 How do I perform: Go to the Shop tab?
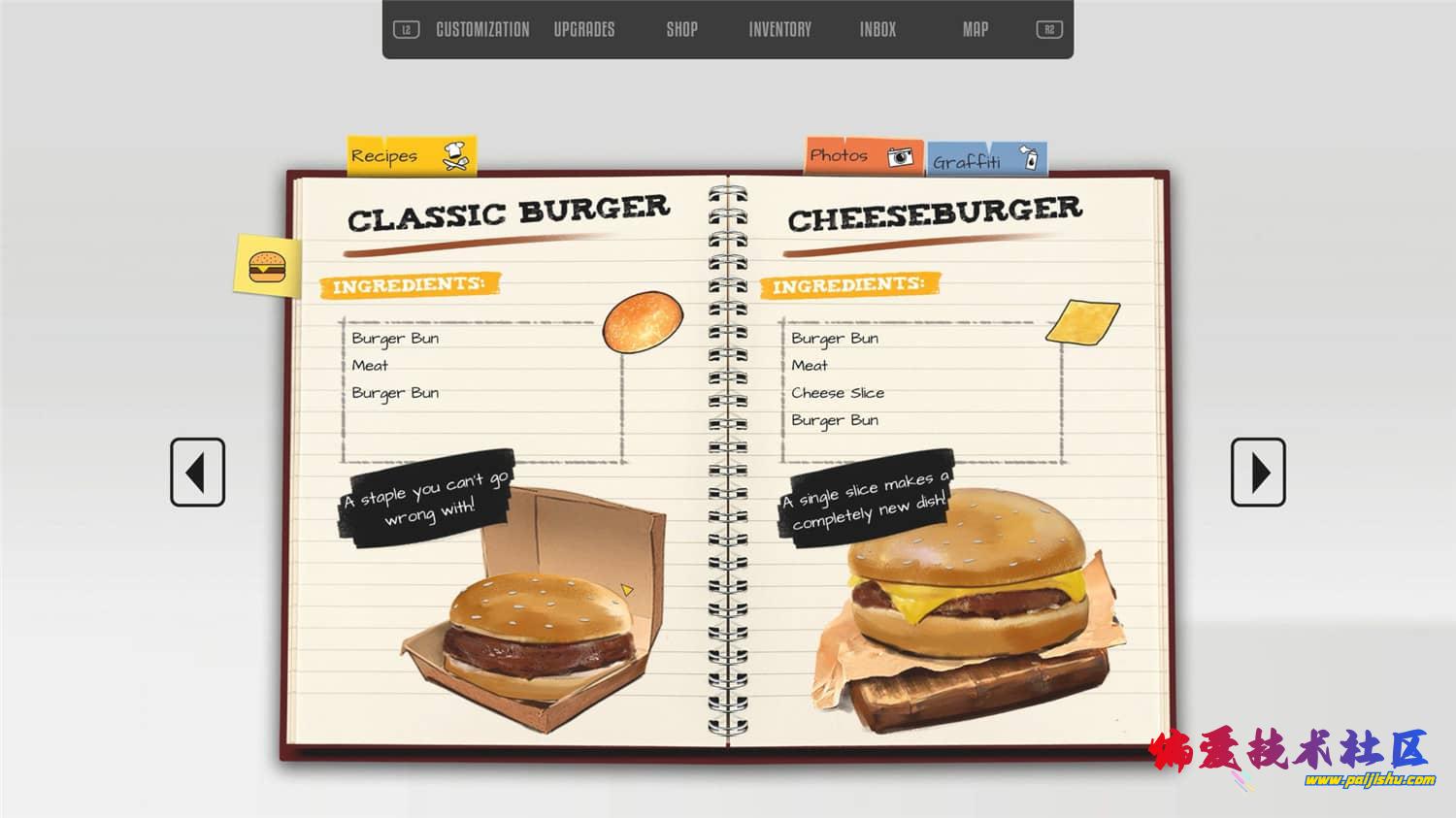(x=681, y=29)
